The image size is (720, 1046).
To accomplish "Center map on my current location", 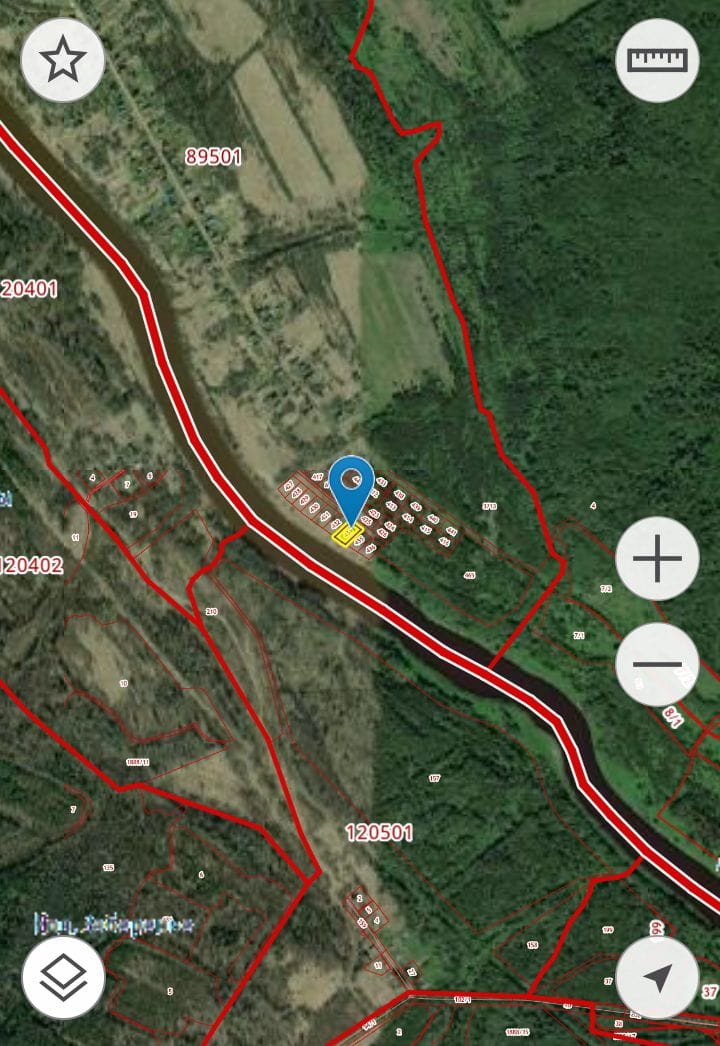I will pyautogui.click(x=657, y=977).
